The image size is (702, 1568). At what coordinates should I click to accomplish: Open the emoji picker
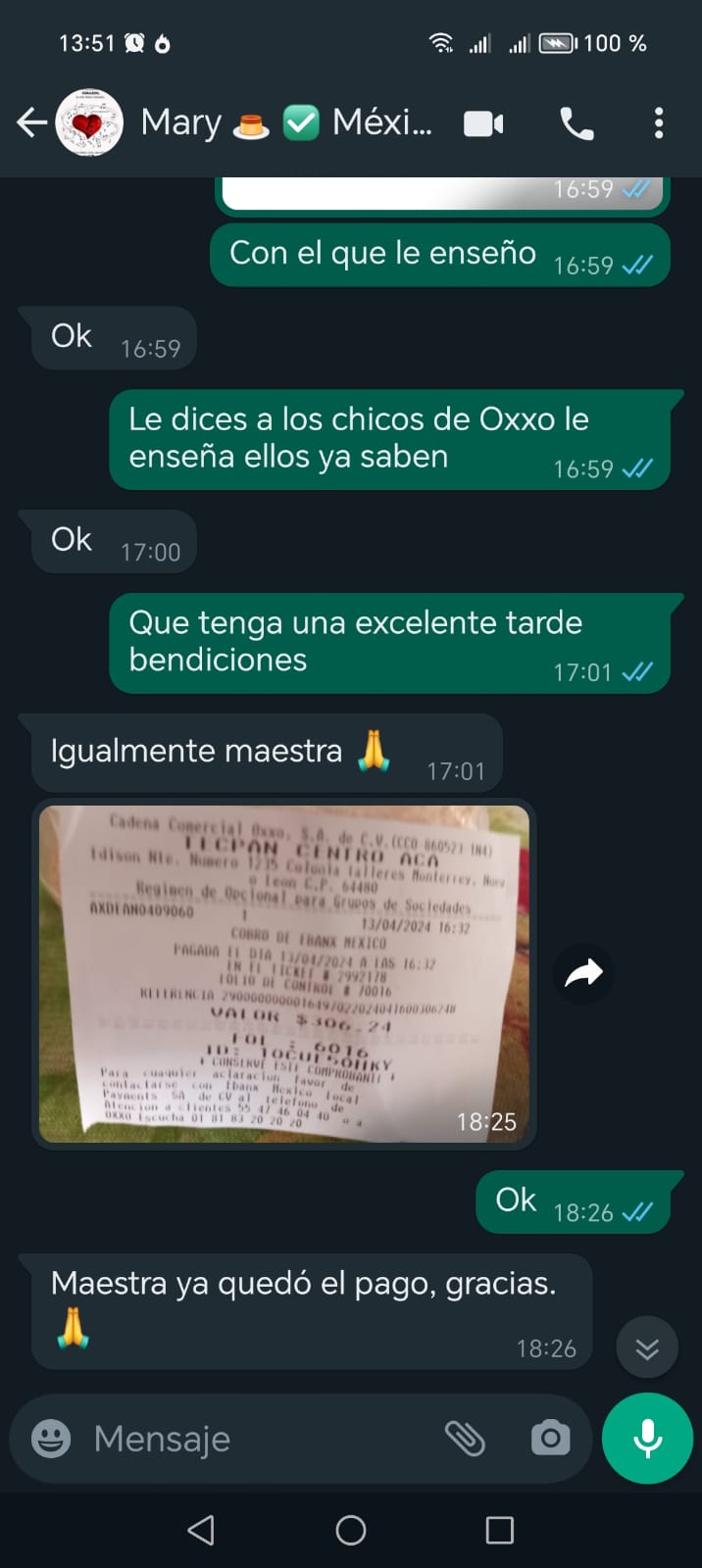(x=51, y=1439)
